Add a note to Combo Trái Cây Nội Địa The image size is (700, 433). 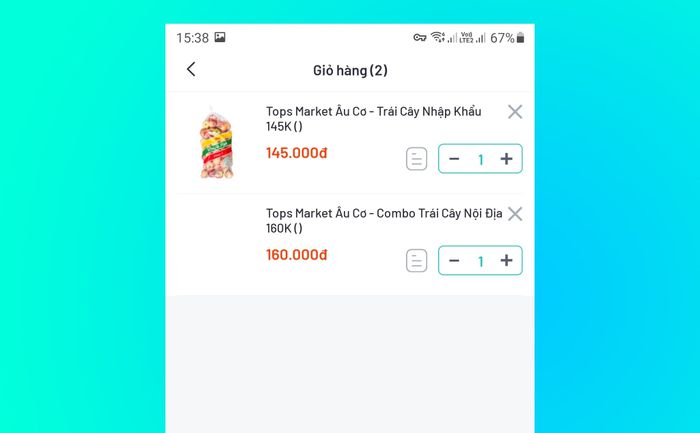(417, 261)
